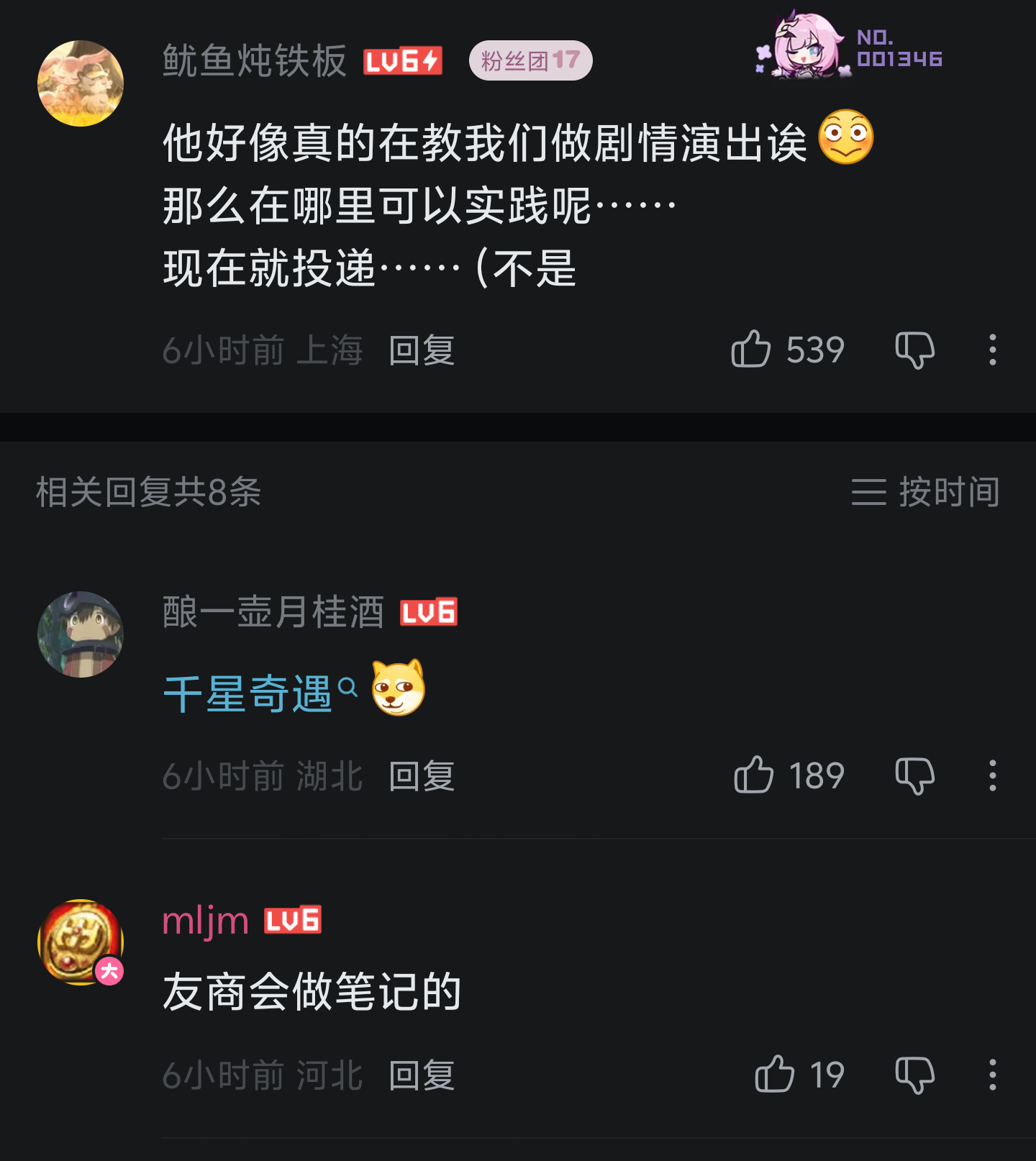Search the linked term 千星奇遇

(x=248, y=694)
